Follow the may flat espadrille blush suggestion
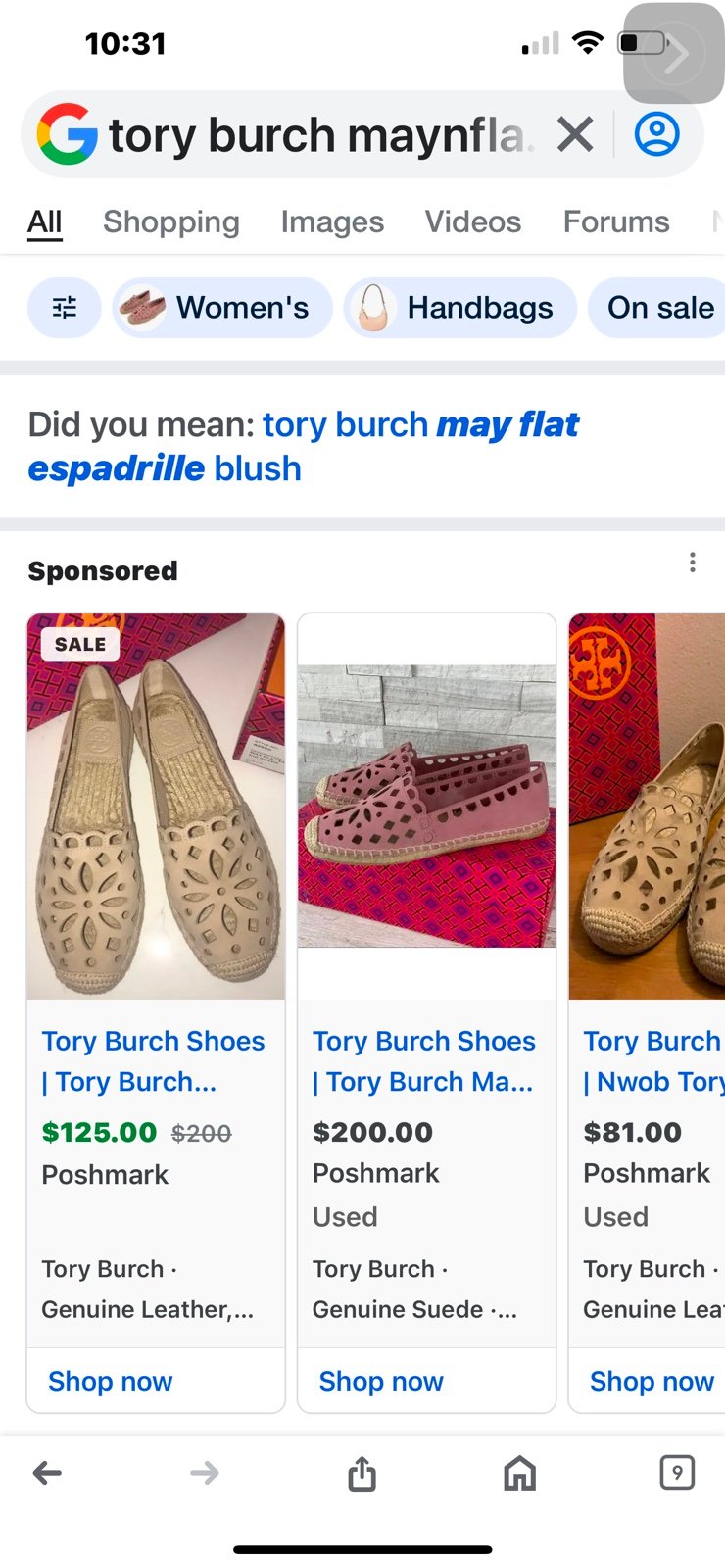This screenshot has width=725, height=1568. [x=304, y=447]
